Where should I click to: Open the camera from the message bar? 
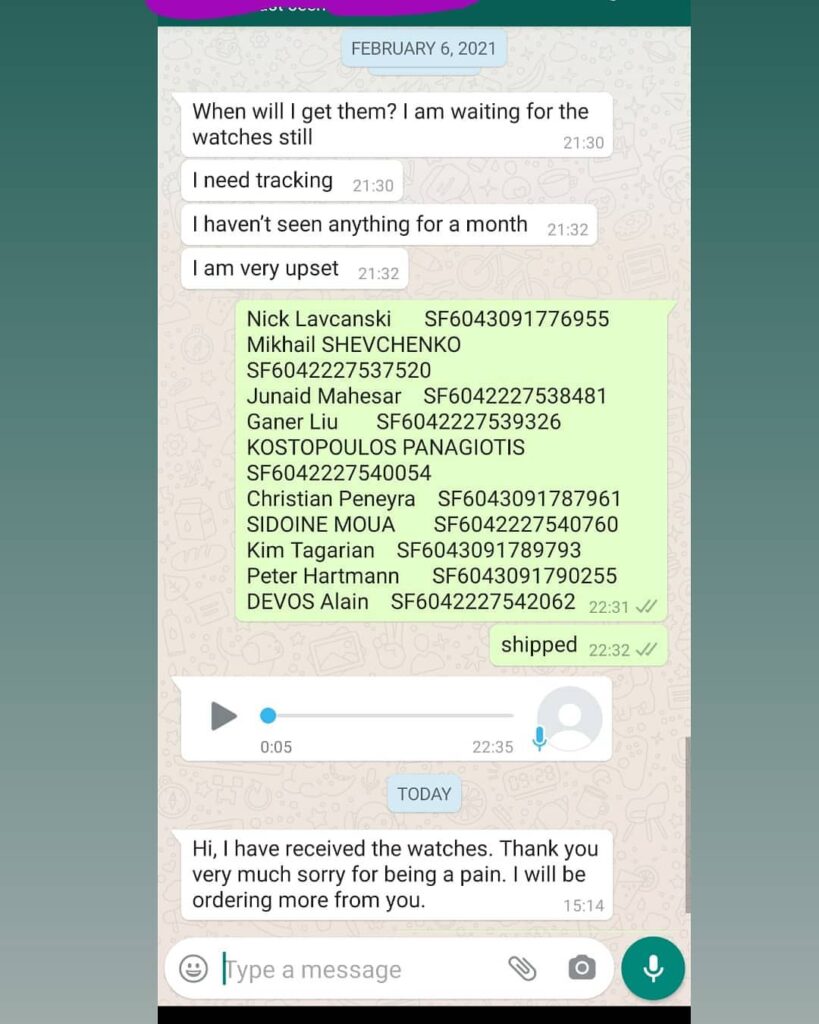pos(581,968)
